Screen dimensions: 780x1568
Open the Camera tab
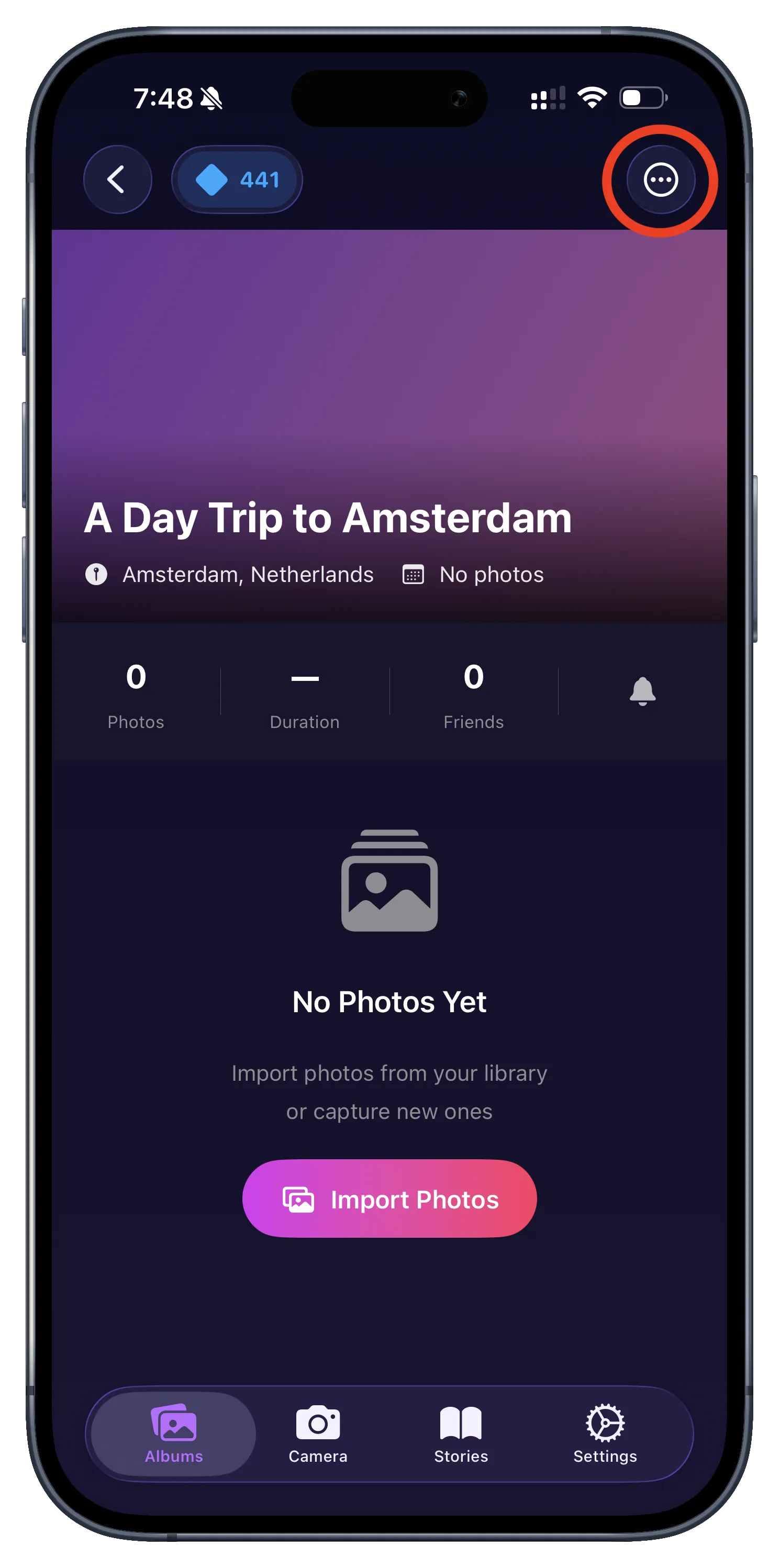coord(318,1434)
